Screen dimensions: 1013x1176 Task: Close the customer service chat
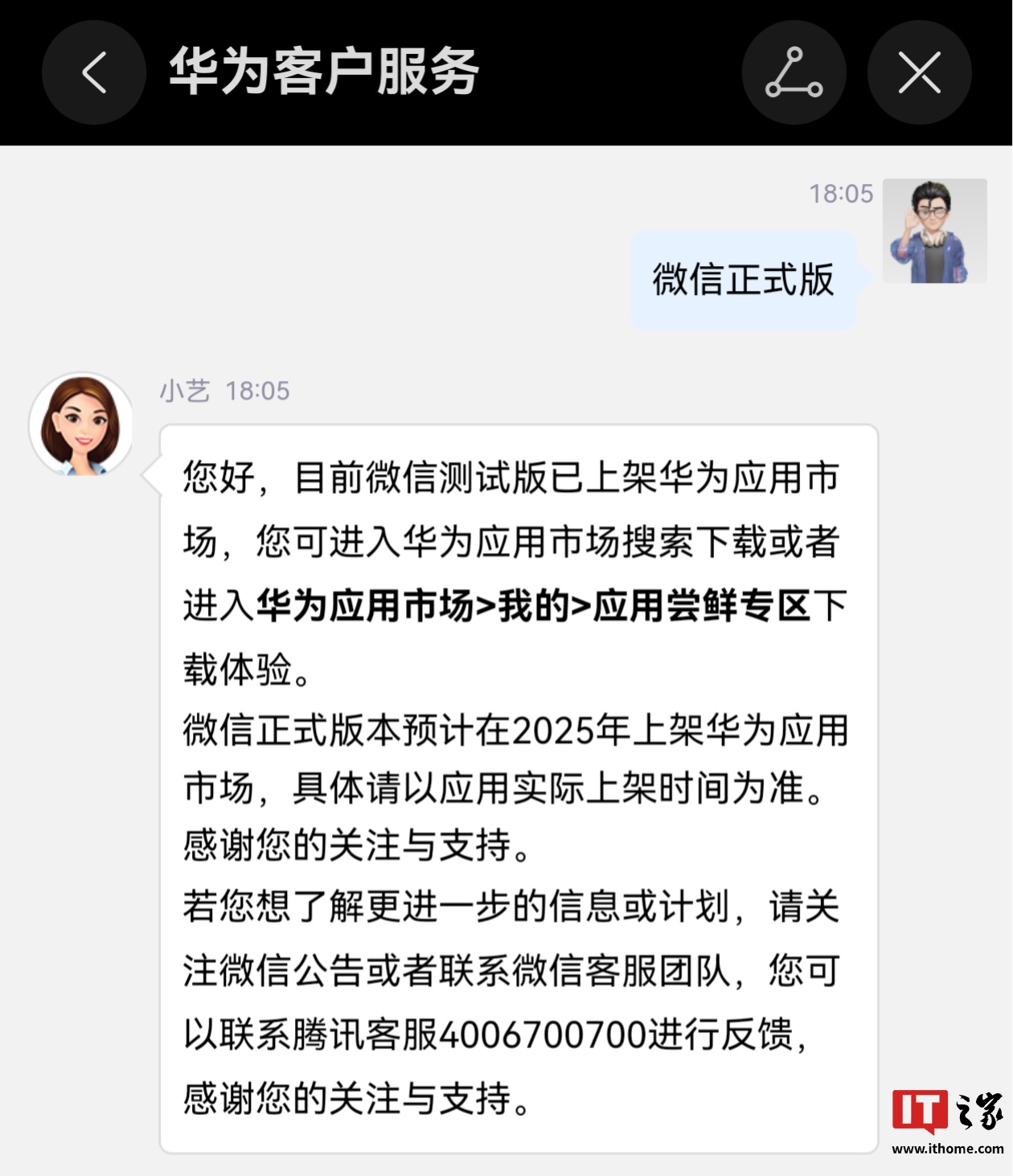pos(919,72)
